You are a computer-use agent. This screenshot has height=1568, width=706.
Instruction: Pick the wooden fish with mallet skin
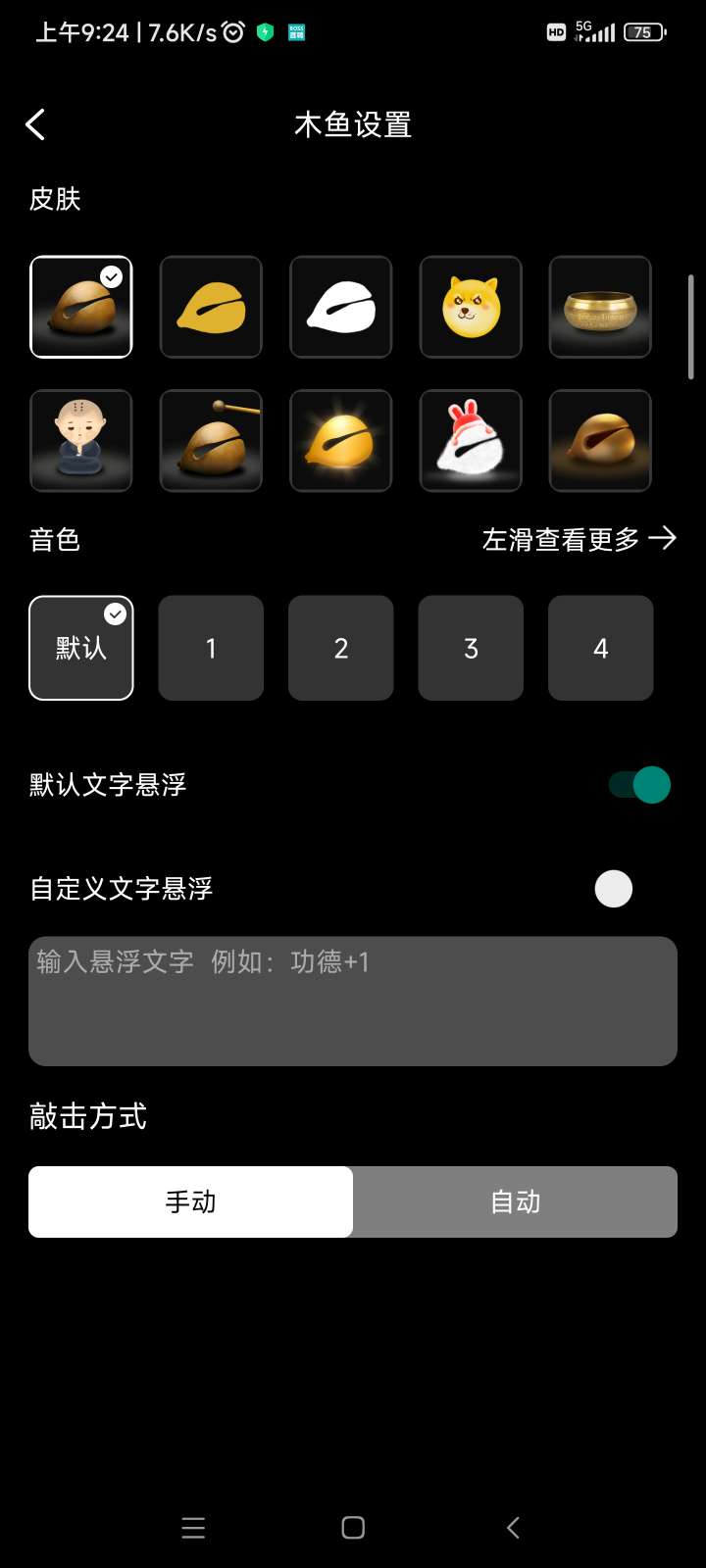tap(211, 440)
